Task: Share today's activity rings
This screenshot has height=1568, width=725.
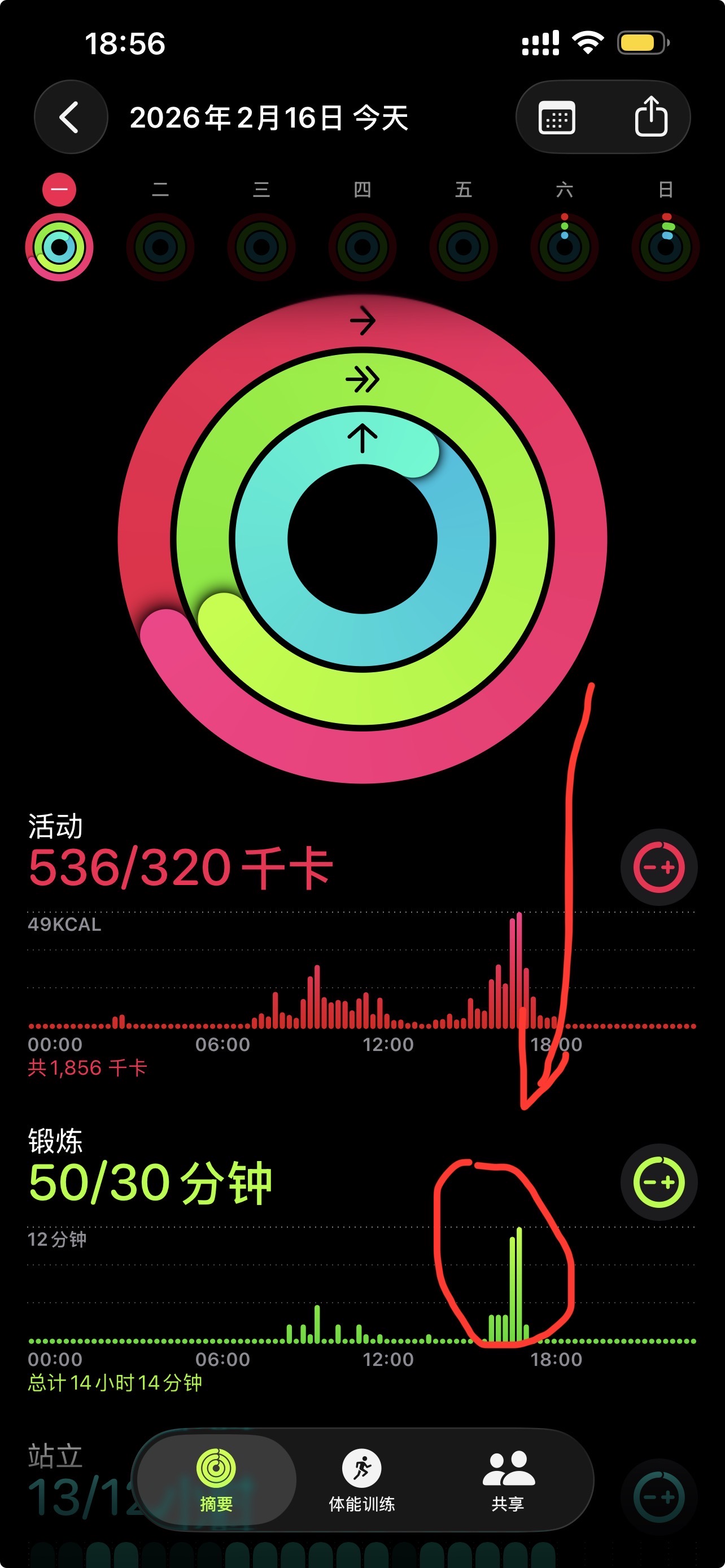Action: click(x=650, y=116)
